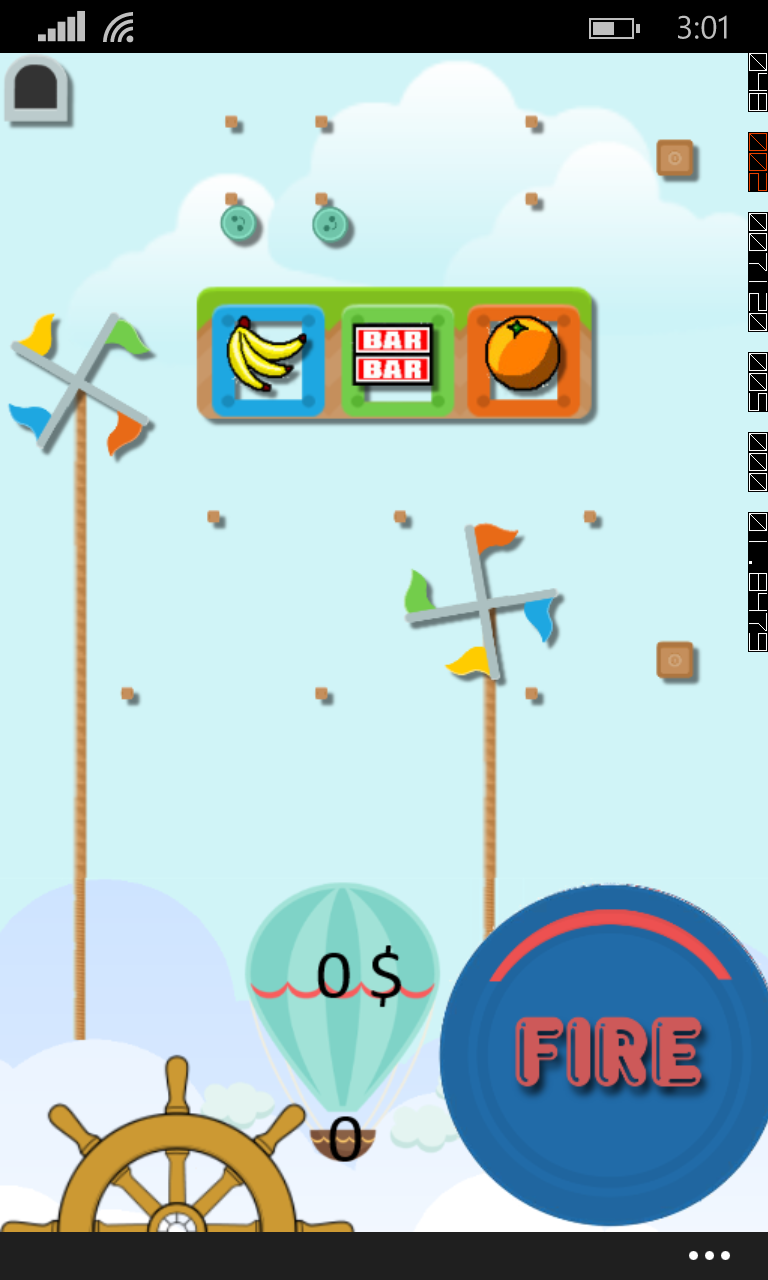Tap the gray doorway exit icon
Viewport: 768px width, 1280px height.
(37, 90)
